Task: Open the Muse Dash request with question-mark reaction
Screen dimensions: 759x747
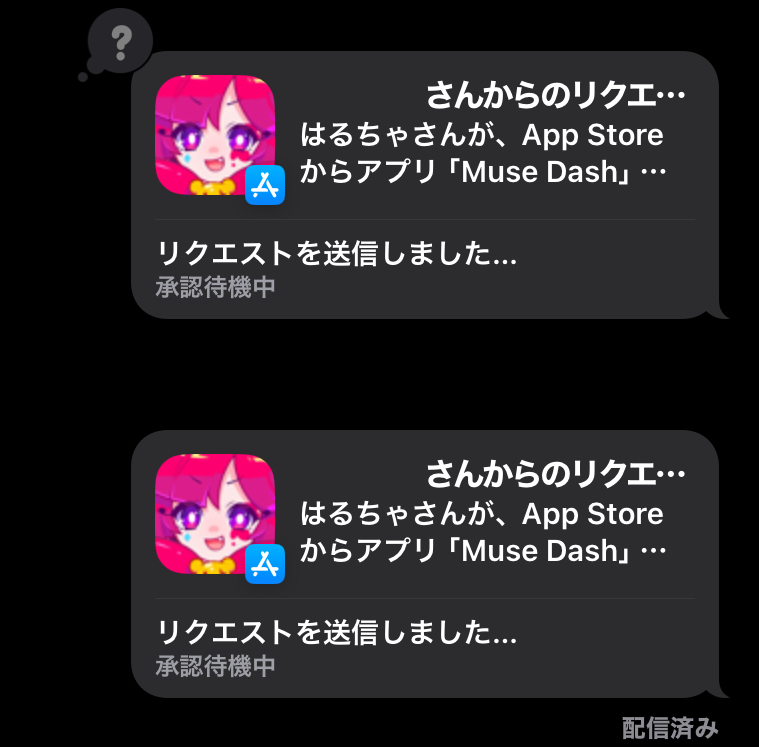Action: pos(425,185)
